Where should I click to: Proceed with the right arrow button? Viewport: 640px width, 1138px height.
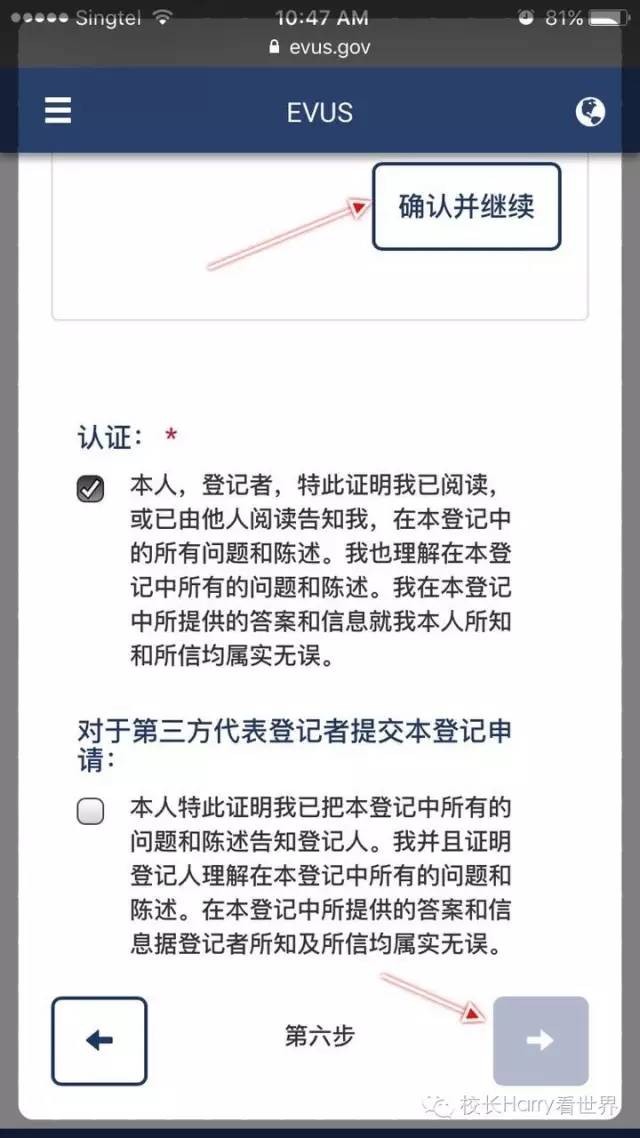pos(540,1040)
